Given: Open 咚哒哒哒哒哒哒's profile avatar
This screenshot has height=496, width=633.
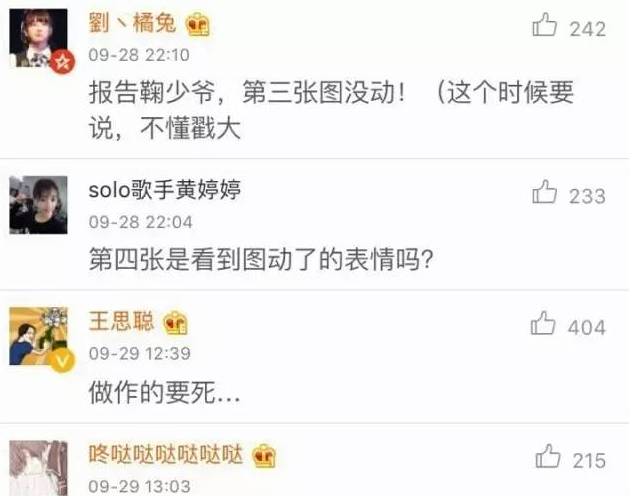Looking at the screenshot, I should (38, 466).
